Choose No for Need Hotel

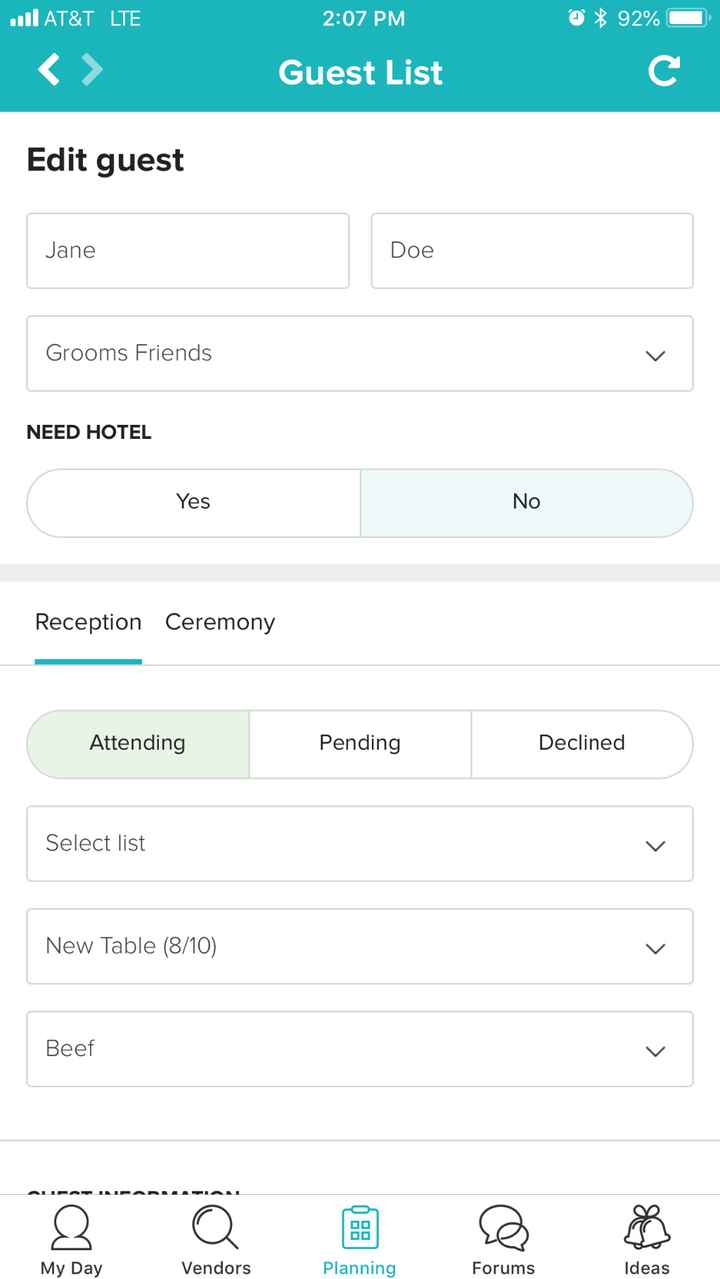click(x=526, y=502)
